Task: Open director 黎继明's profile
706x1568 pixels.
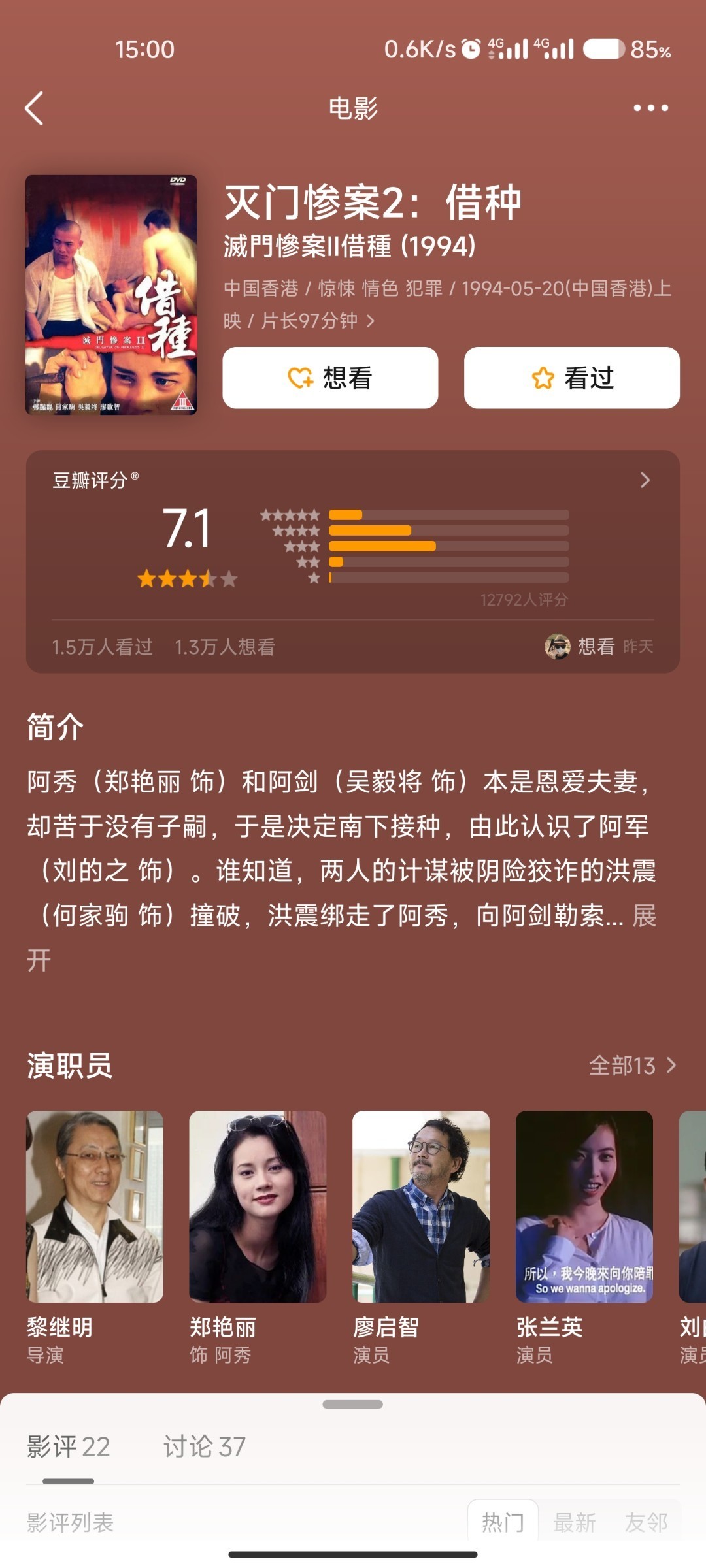Action: [95, 1207]
